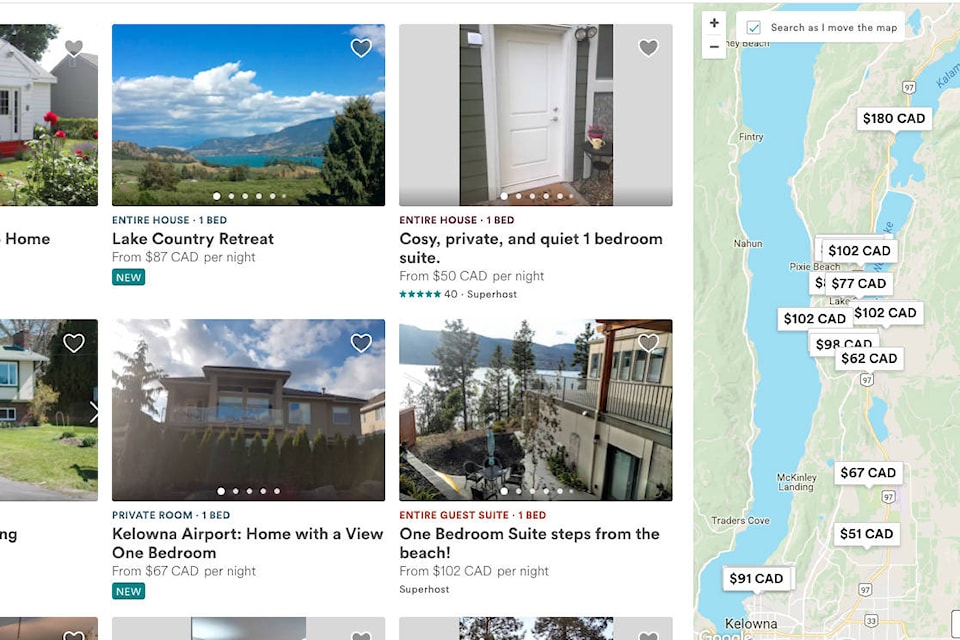Open the Lake Country Retreat listing
The width and height of the screenshot is (960, 640).
[193, 239]
